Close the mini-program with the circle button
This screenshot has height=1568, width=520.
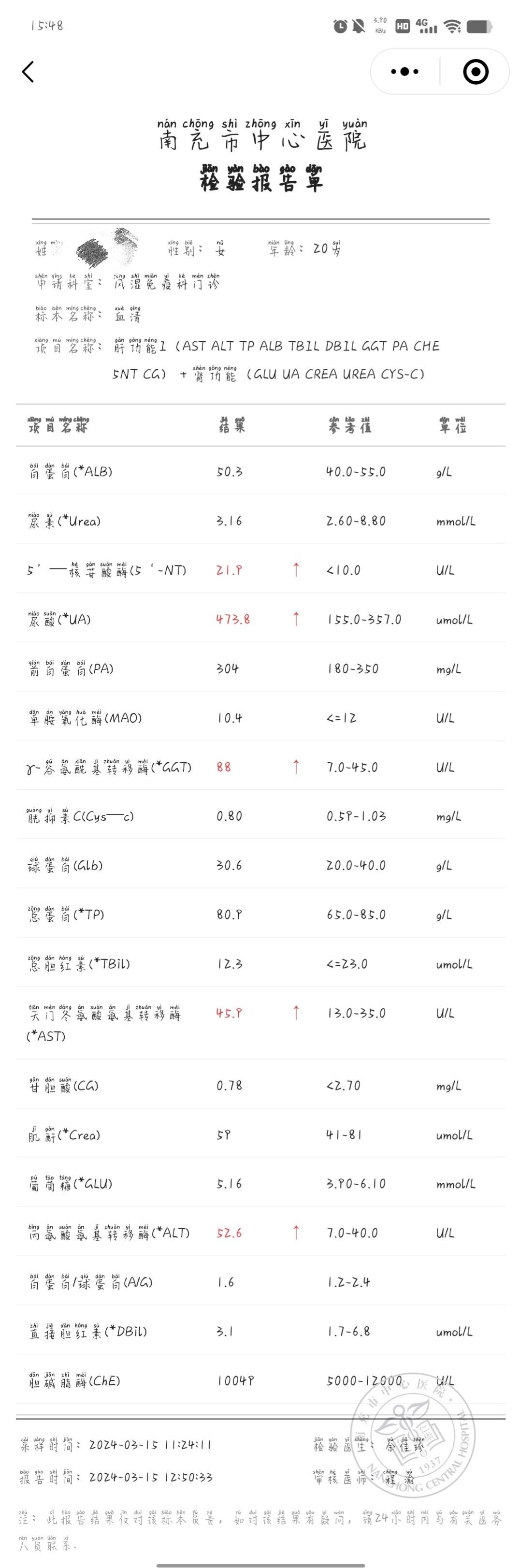point(476,72)
